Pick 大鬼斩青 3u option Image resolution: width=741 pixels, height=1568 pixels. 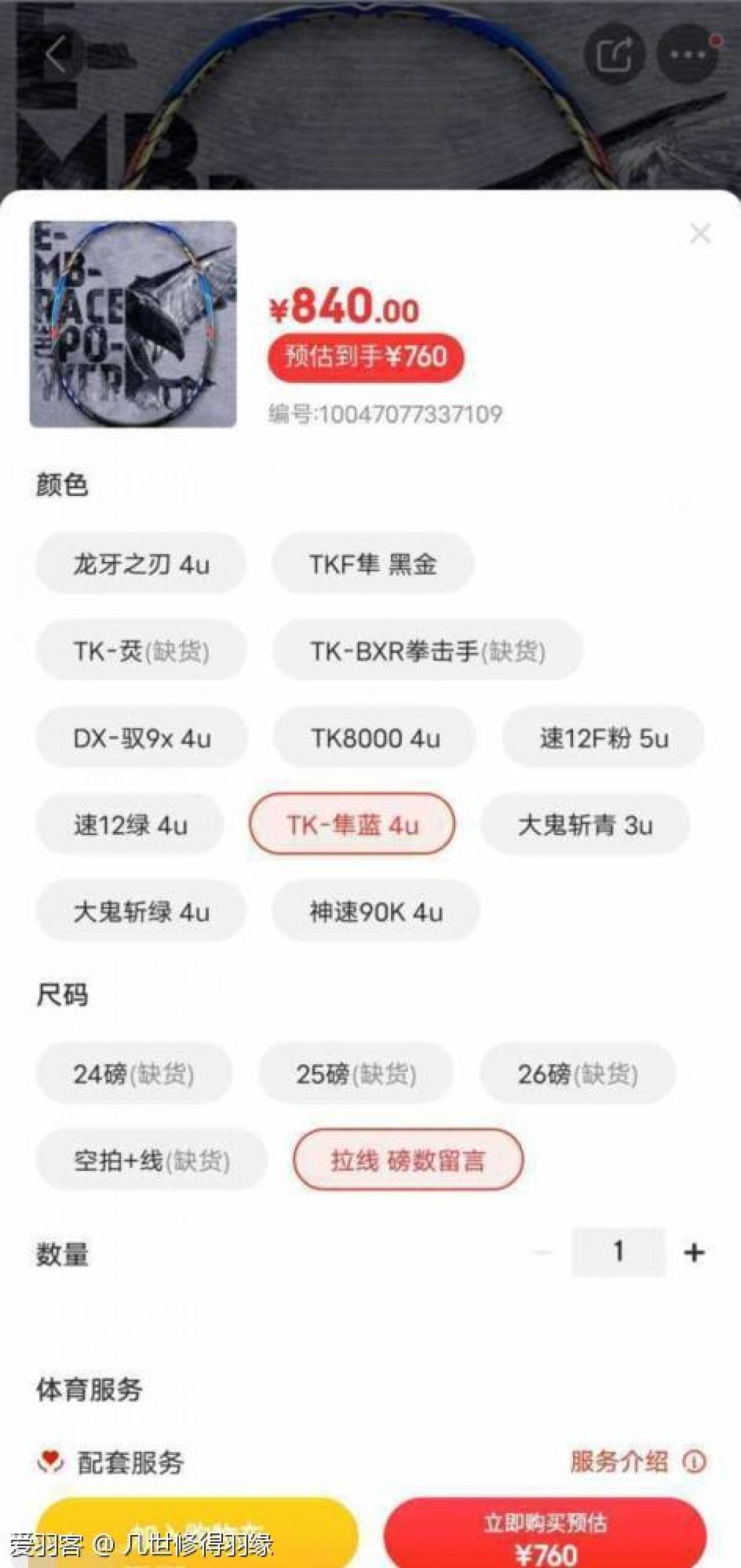[585, 825]
